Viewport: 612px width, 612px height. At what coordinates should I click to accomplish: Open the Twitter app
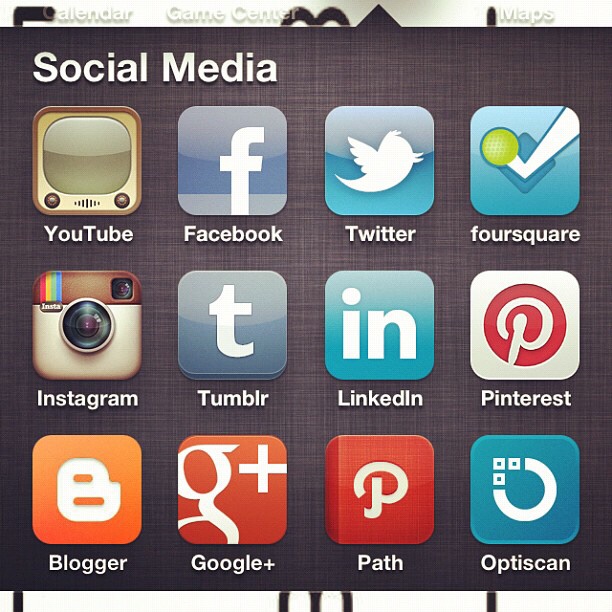pyautogui.click(x=379, y=161)
